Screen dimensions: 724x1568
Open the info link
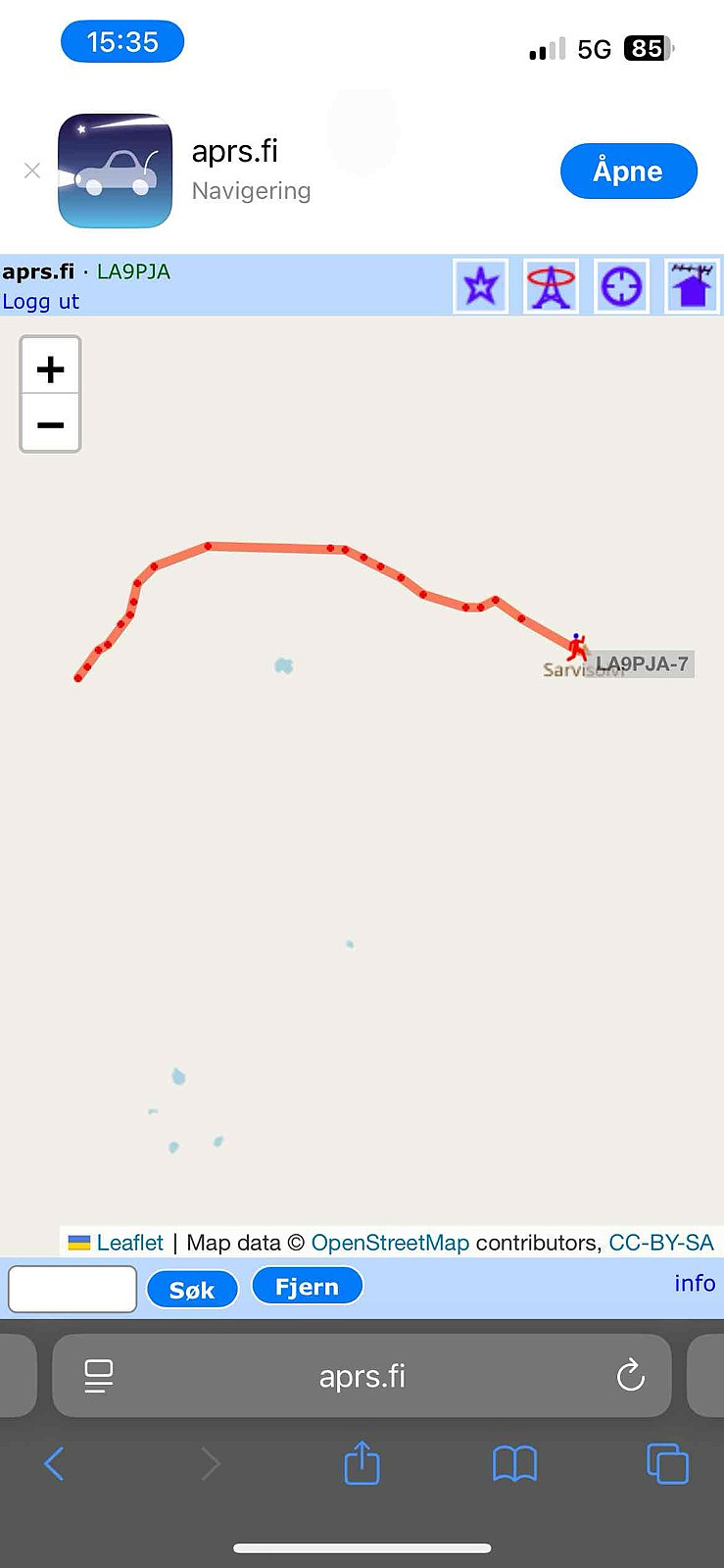[x=695, y=1283]
